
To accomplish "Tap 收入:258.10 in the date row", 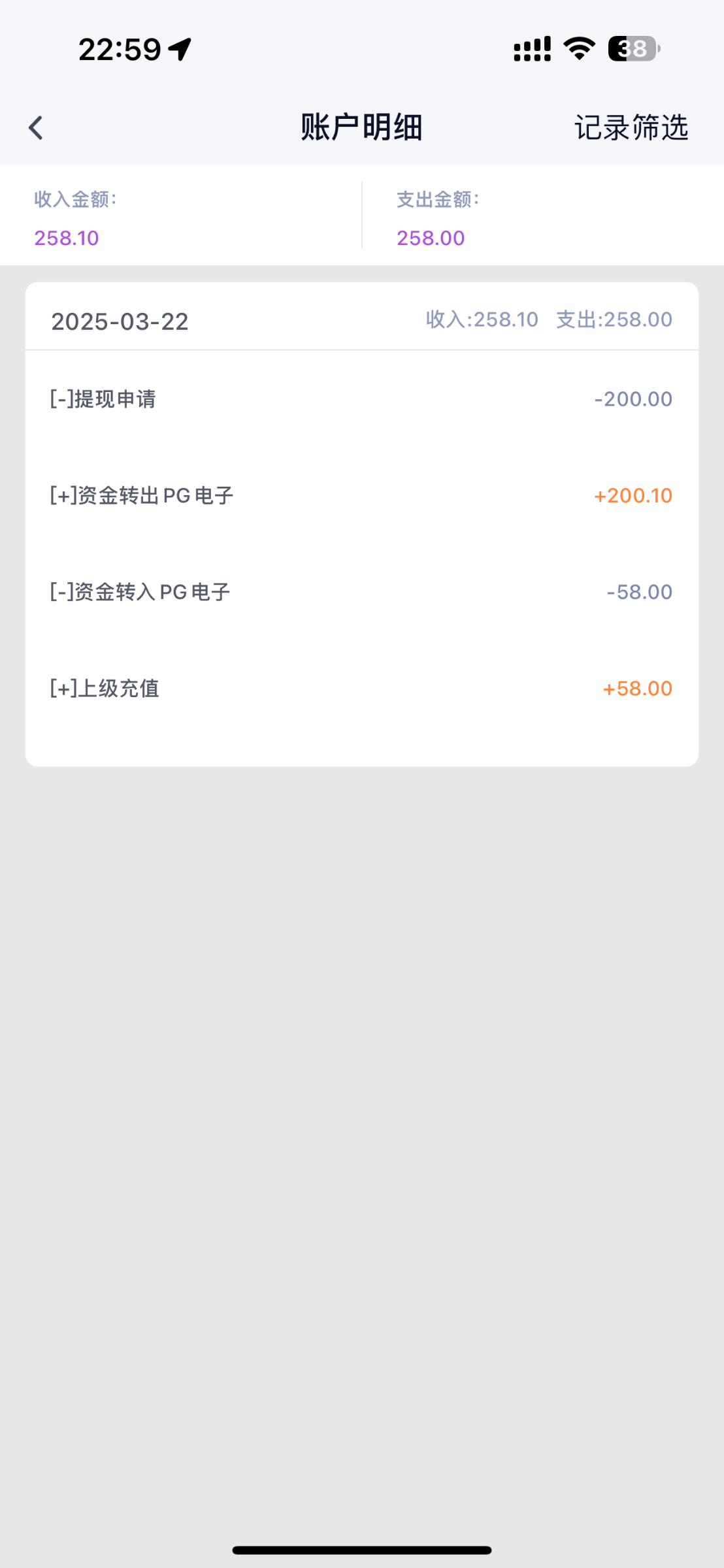I will coord(480,319).
